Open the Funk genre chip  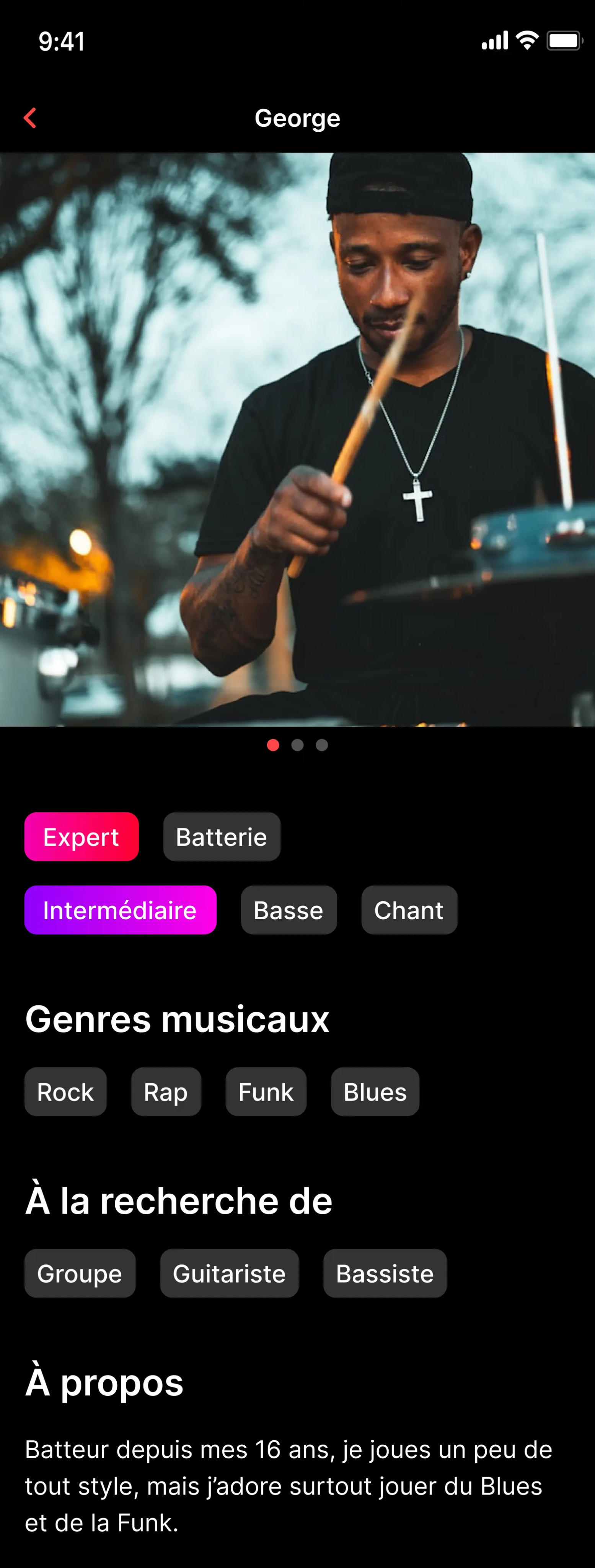point(266,1091)
